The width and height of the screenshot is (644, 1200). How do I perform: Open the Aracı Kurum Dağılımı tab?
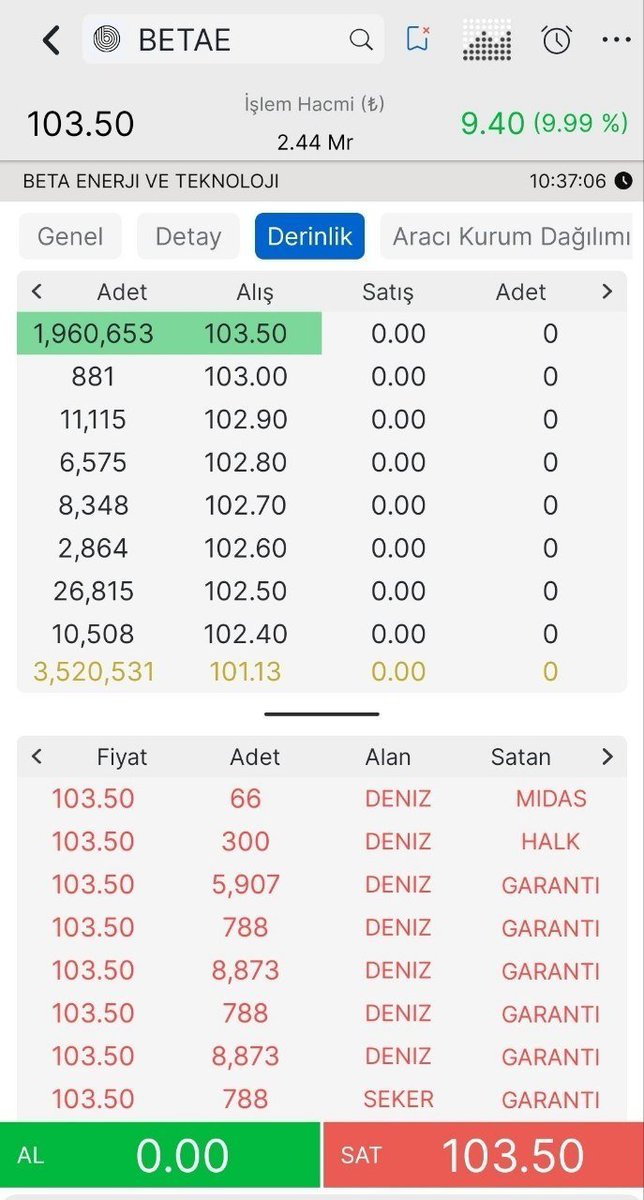pyautogui.click(x=507, y=237)
